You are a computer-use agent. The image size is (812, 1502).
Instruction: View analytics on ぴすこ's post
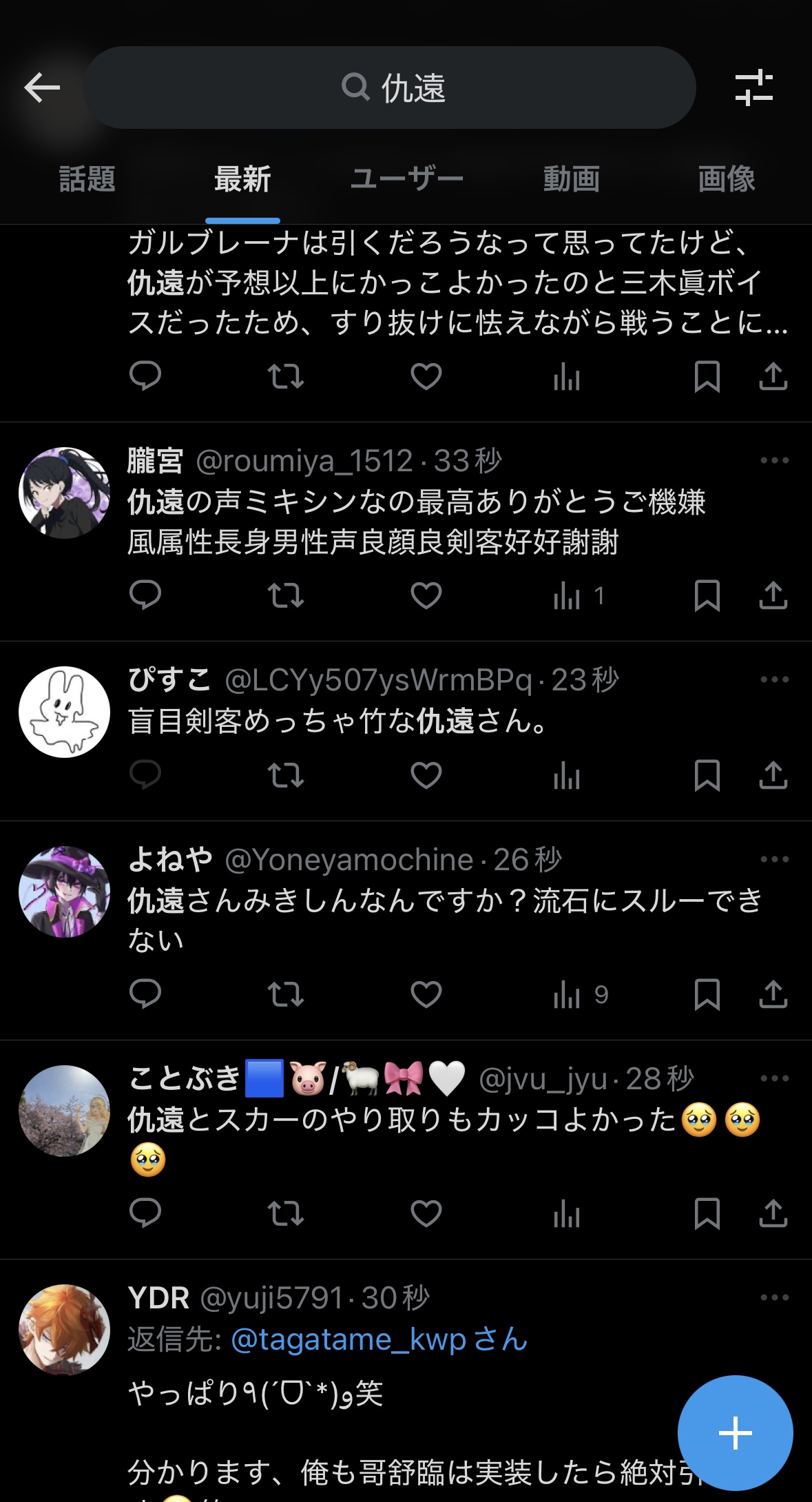[567, 775]
